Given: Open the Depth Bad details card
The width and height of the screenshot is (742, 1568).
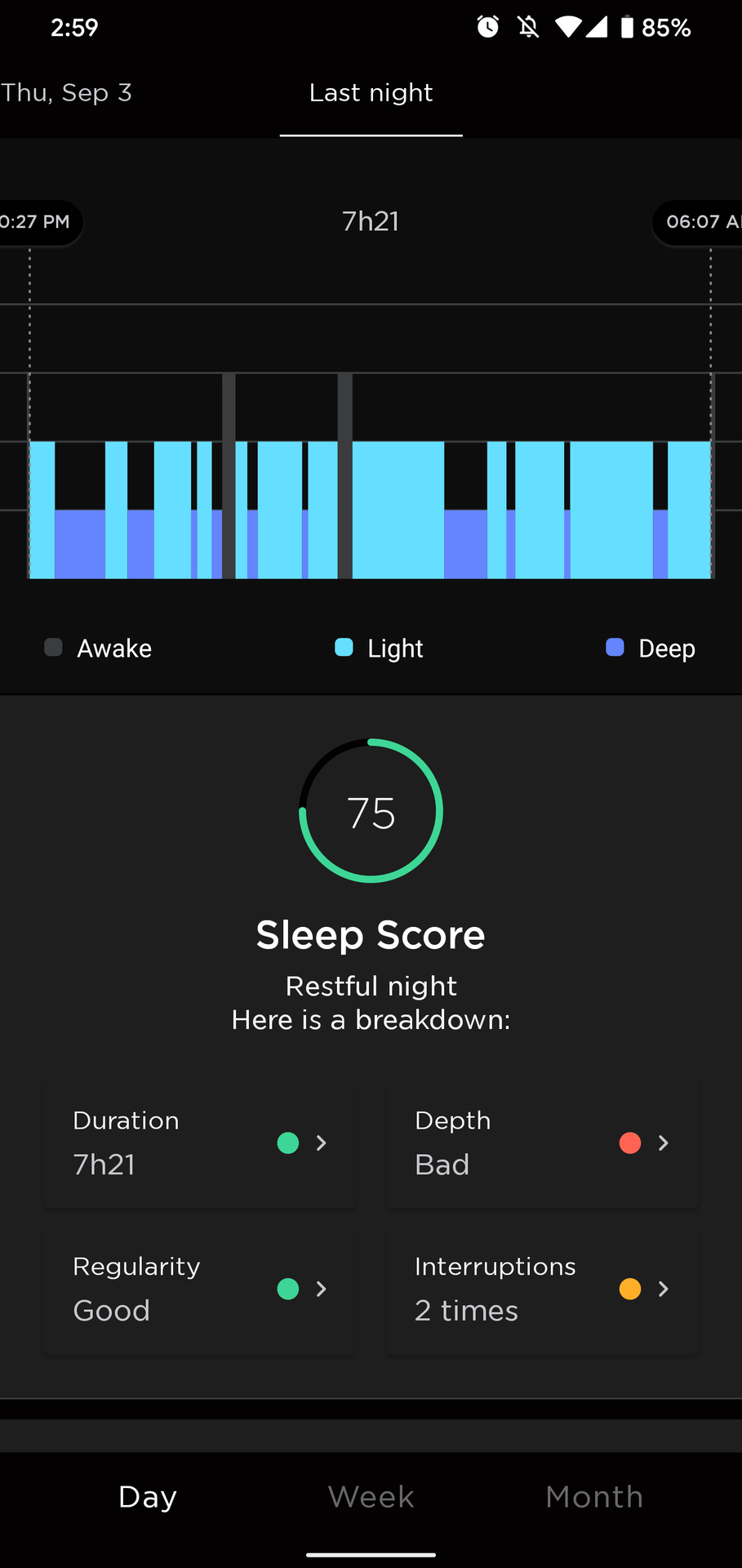Looking at the screenshot, I should (542, 1143).
